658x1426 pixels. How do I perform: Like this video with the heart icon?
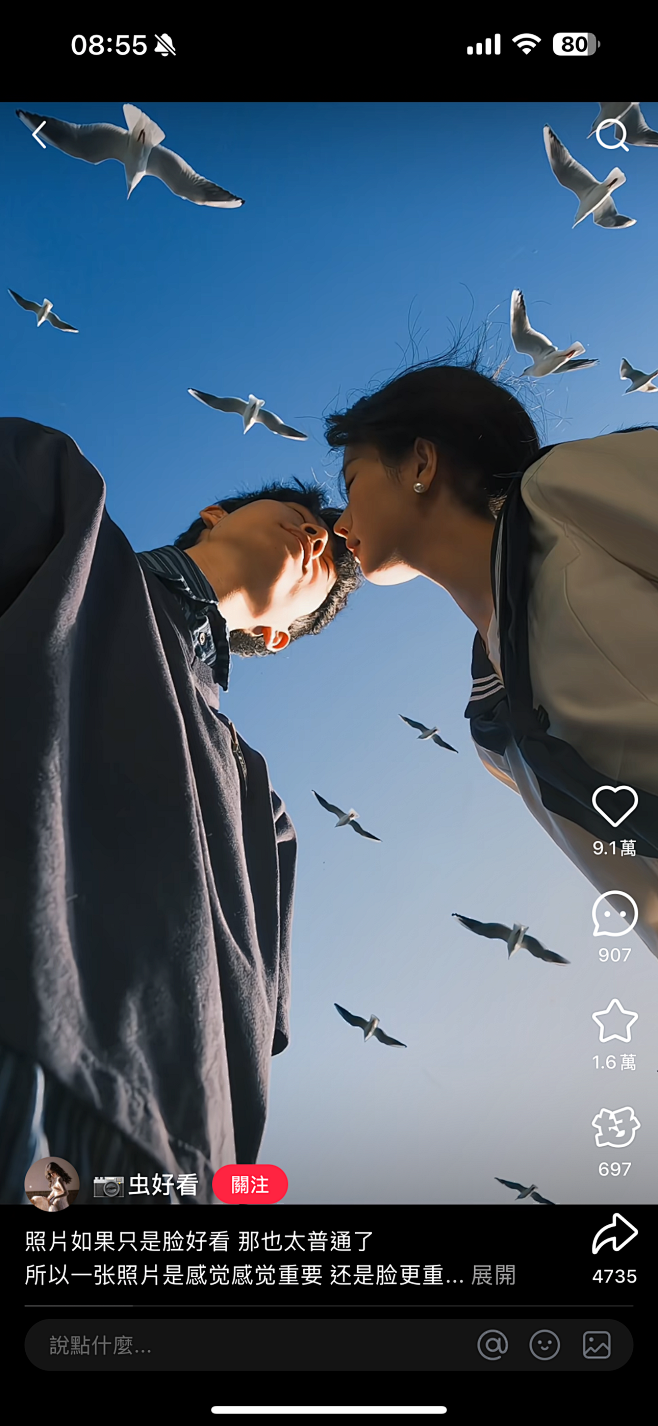coord(614,806)
